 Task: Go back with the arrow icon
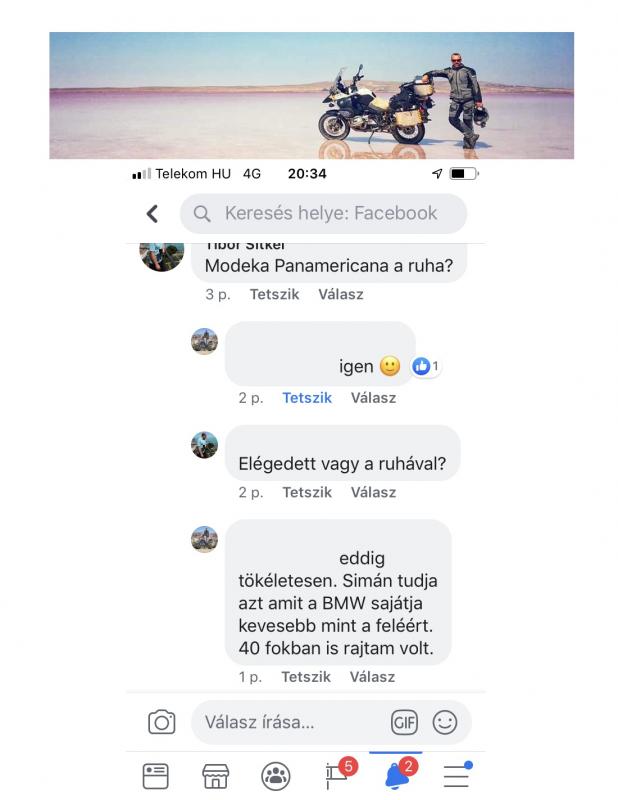(x=153, y=213)
